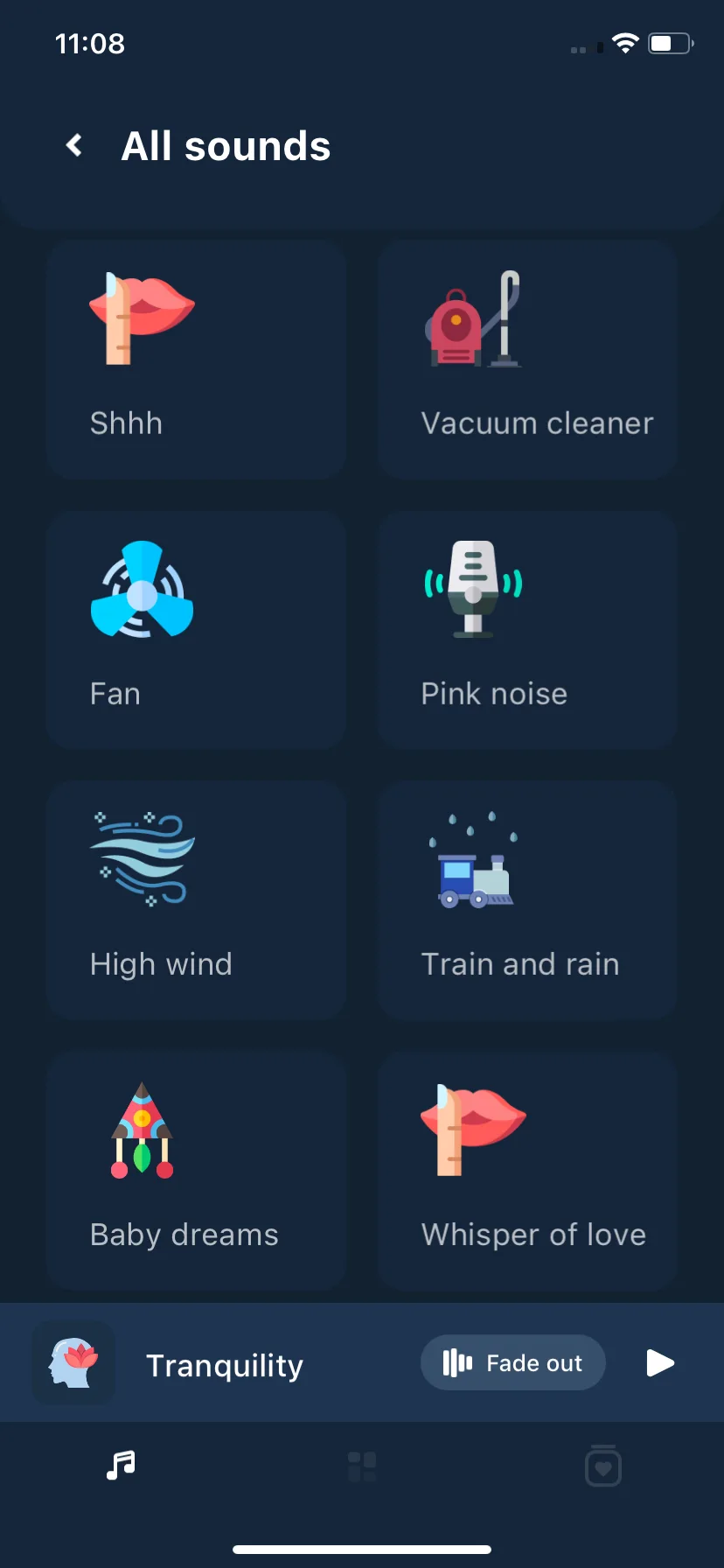Start the Fan sound
This screenshot has height=1568, width=724.
(x=196, y=630)
